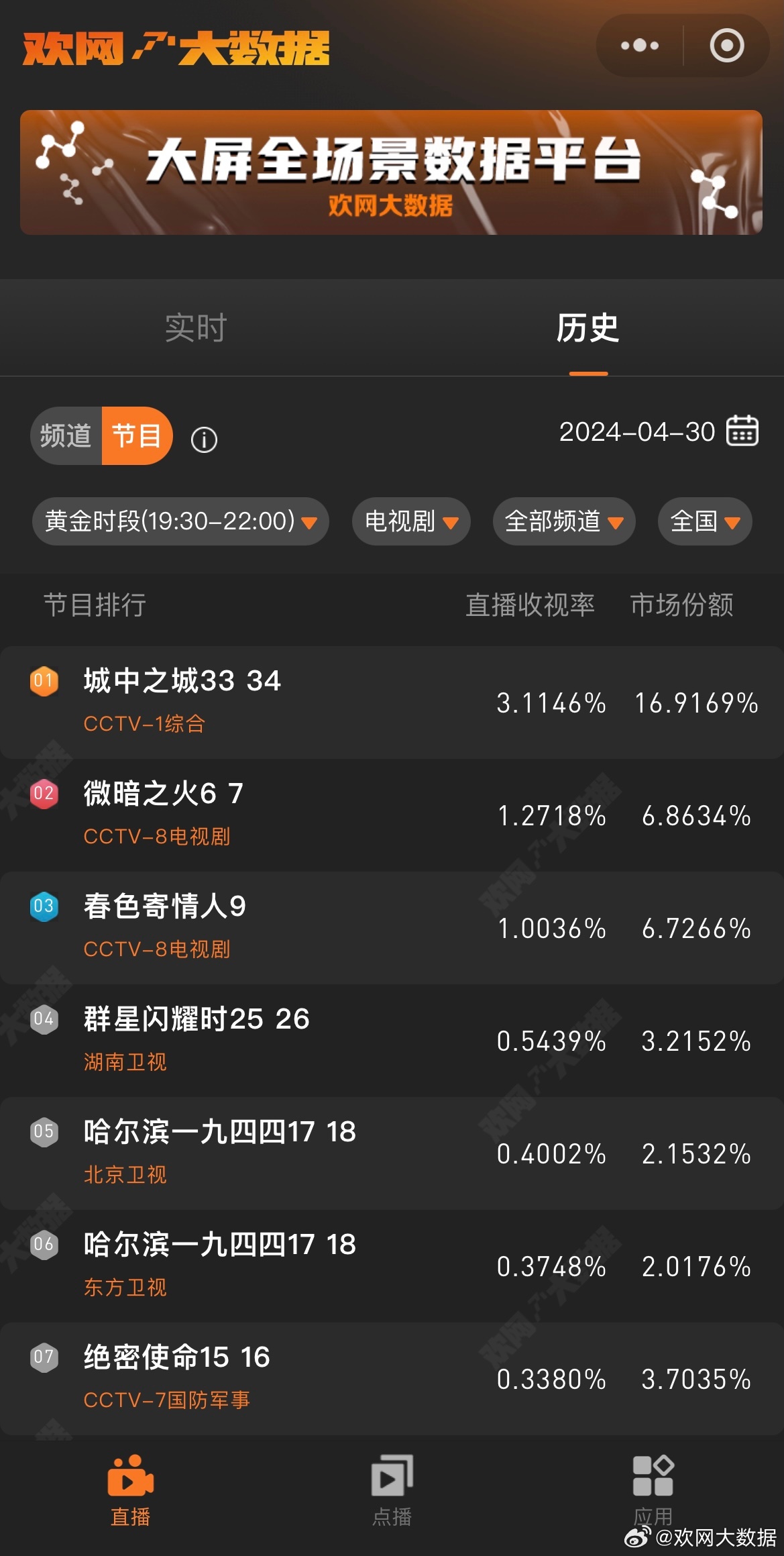Image resolution: width=784 pixels, height=1556 pixels.
Task: Open the 全部频道 channel dropdown
Action: [x=563, y=522]
